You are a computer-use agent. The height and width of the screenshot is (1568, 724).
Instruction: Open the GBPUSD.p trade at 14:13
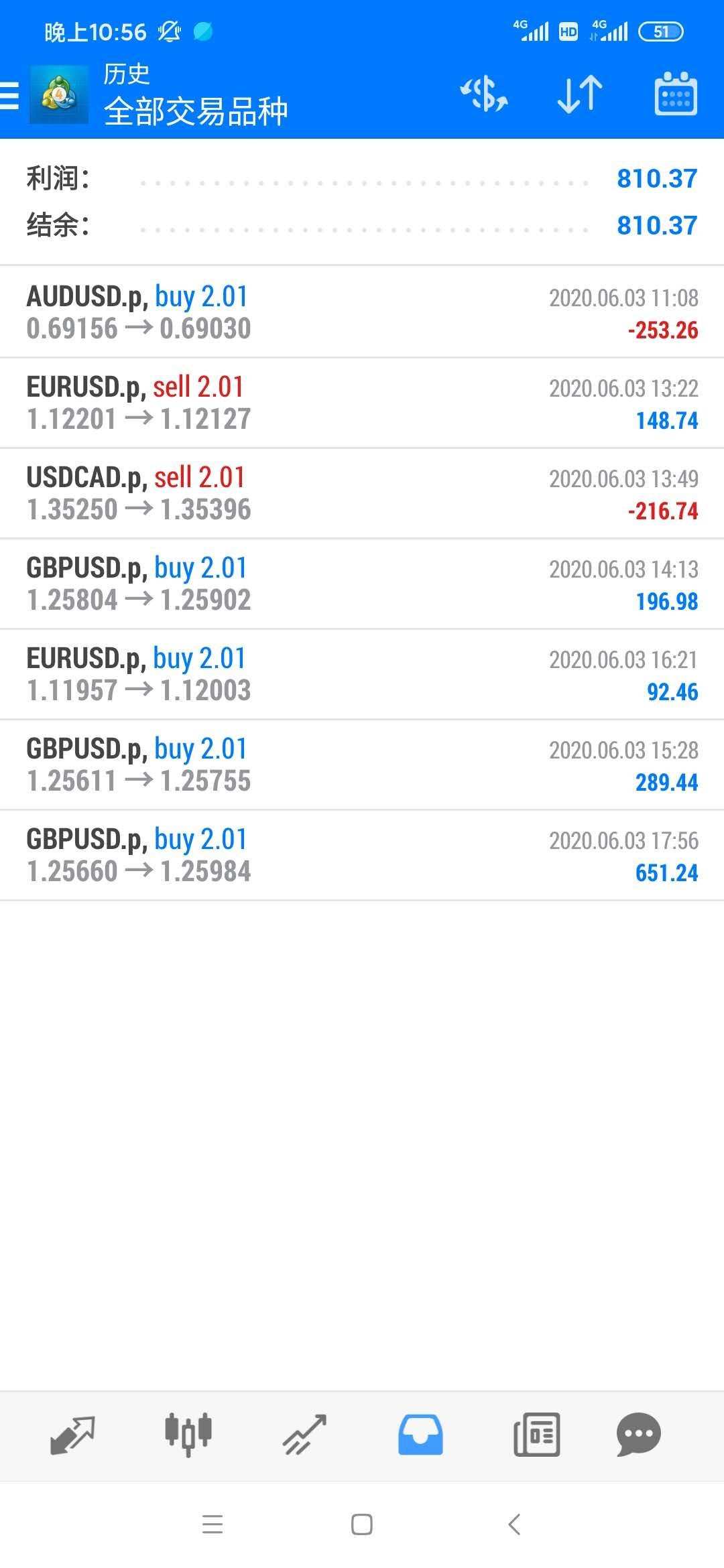click(362, 584)
